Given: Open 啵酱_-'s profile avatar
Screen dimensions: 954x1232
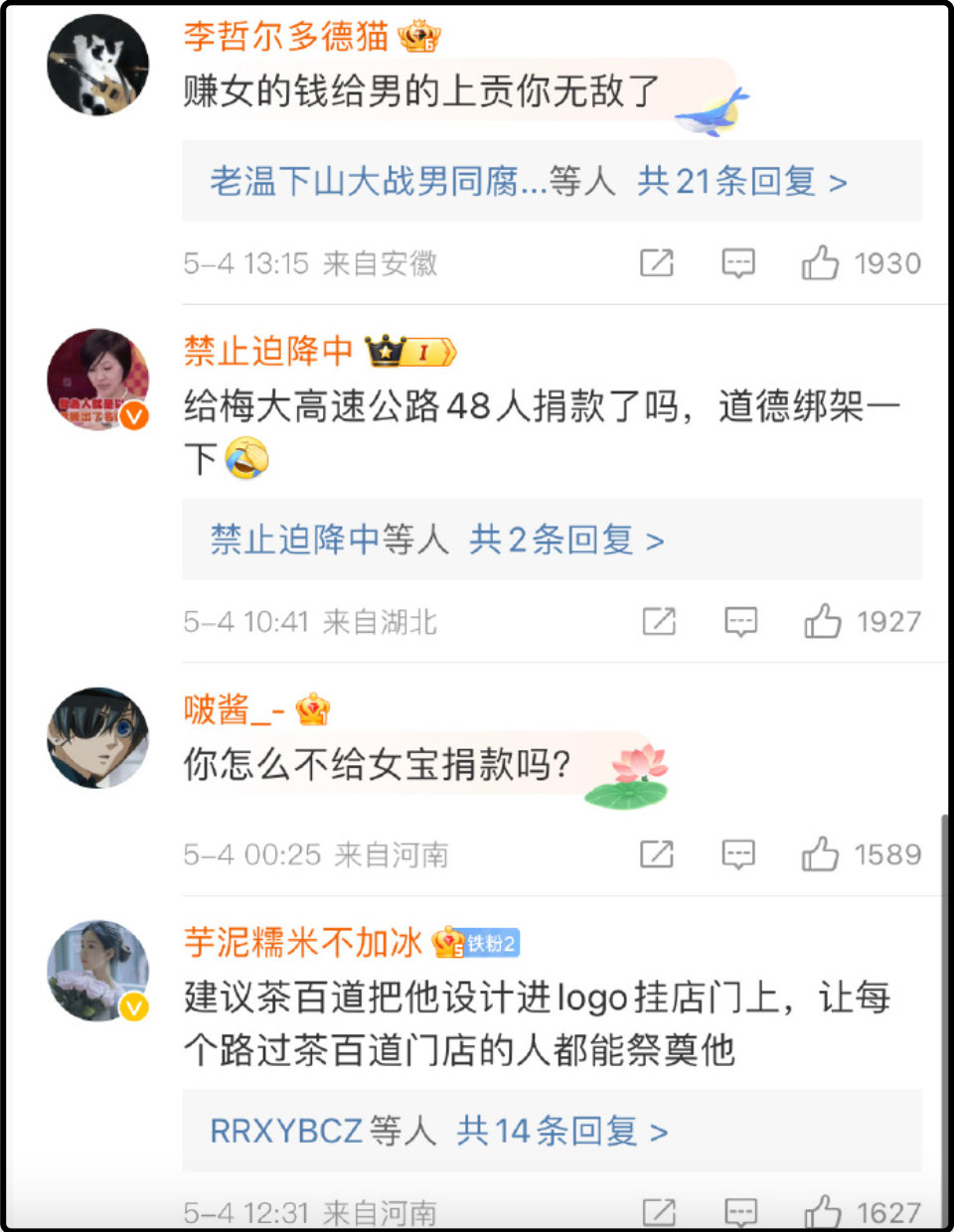Looking at the screenshot, I should [x=97, y=737].
